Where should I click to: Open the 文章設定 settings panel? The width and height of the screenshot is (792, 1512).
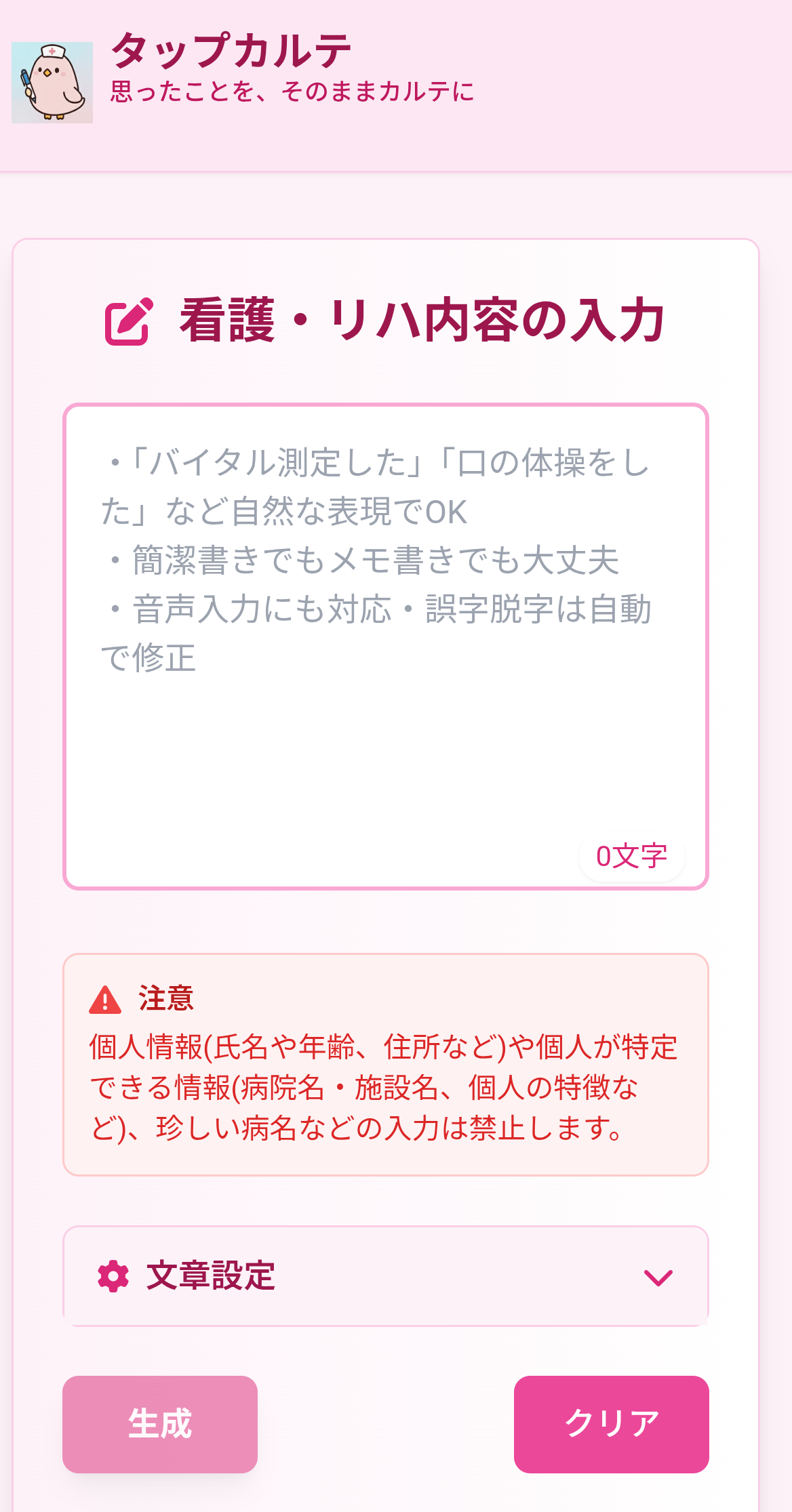point(387,1274)
